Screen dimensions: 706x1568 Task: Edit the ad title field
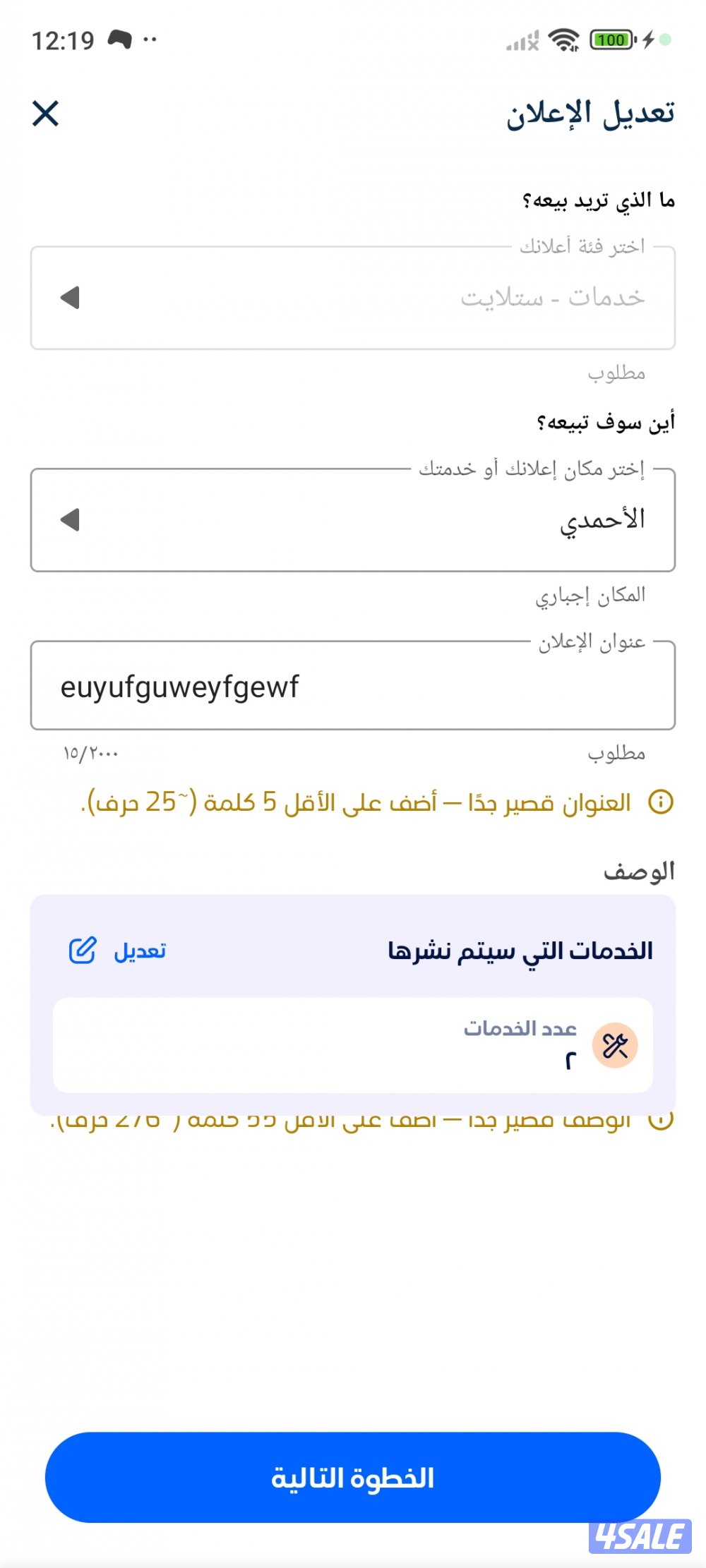coord(353,686)
